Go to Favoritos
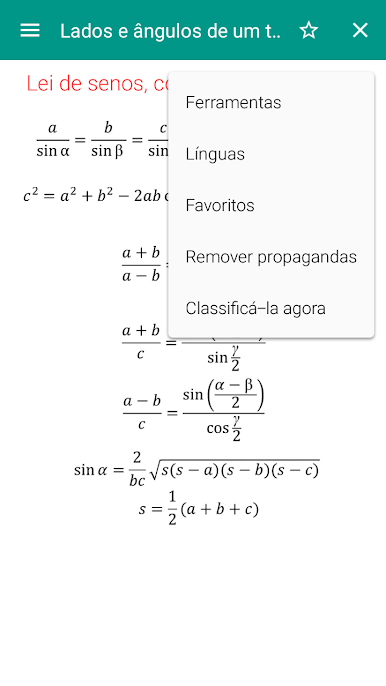Viewport: 386px width, 686px height. click(x=271, y=205)
